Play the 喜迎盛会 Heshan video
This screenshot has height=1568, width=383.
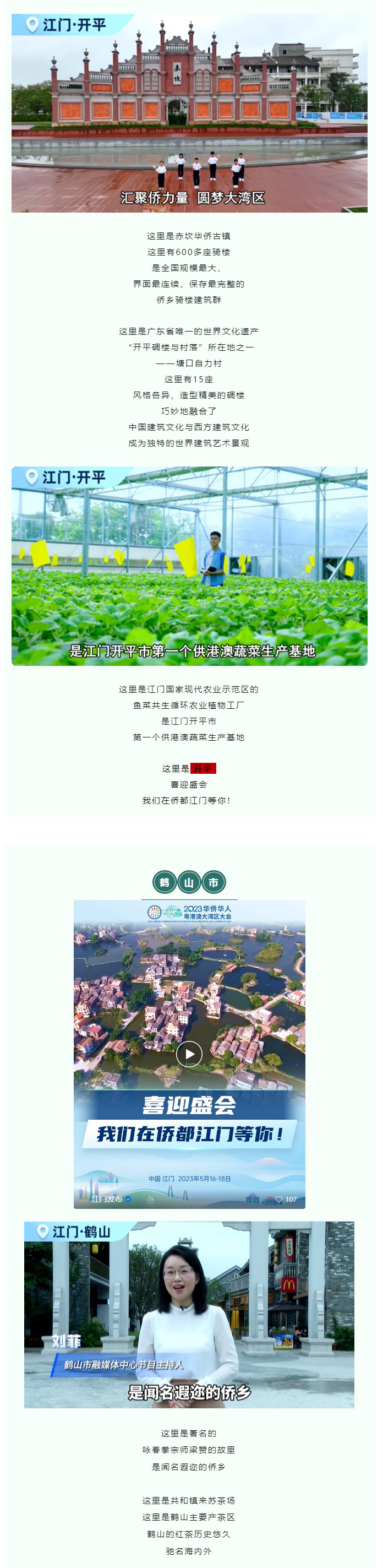point(189,1054)
